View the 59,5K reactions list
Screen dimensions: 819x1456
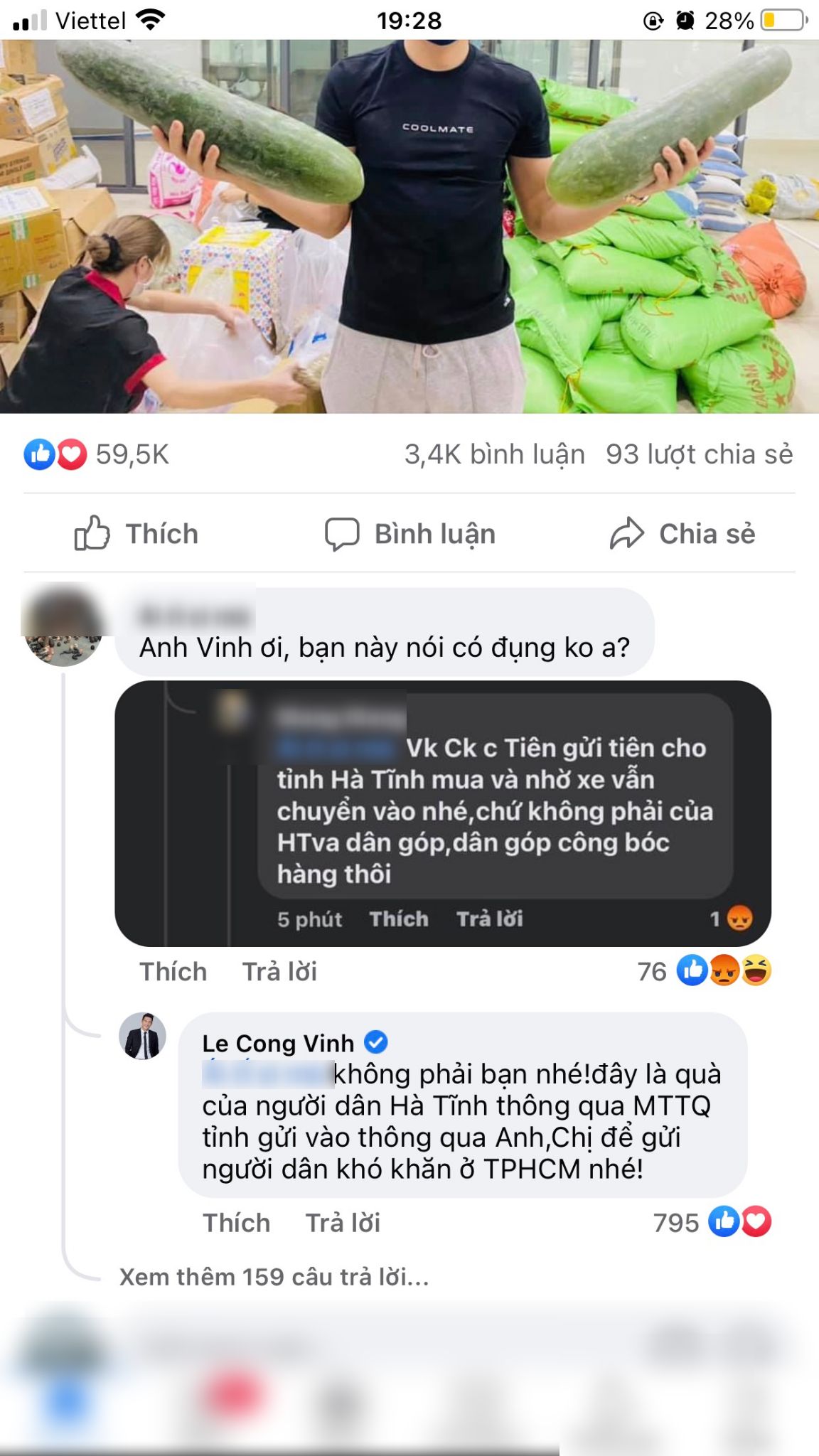[97, 454]
